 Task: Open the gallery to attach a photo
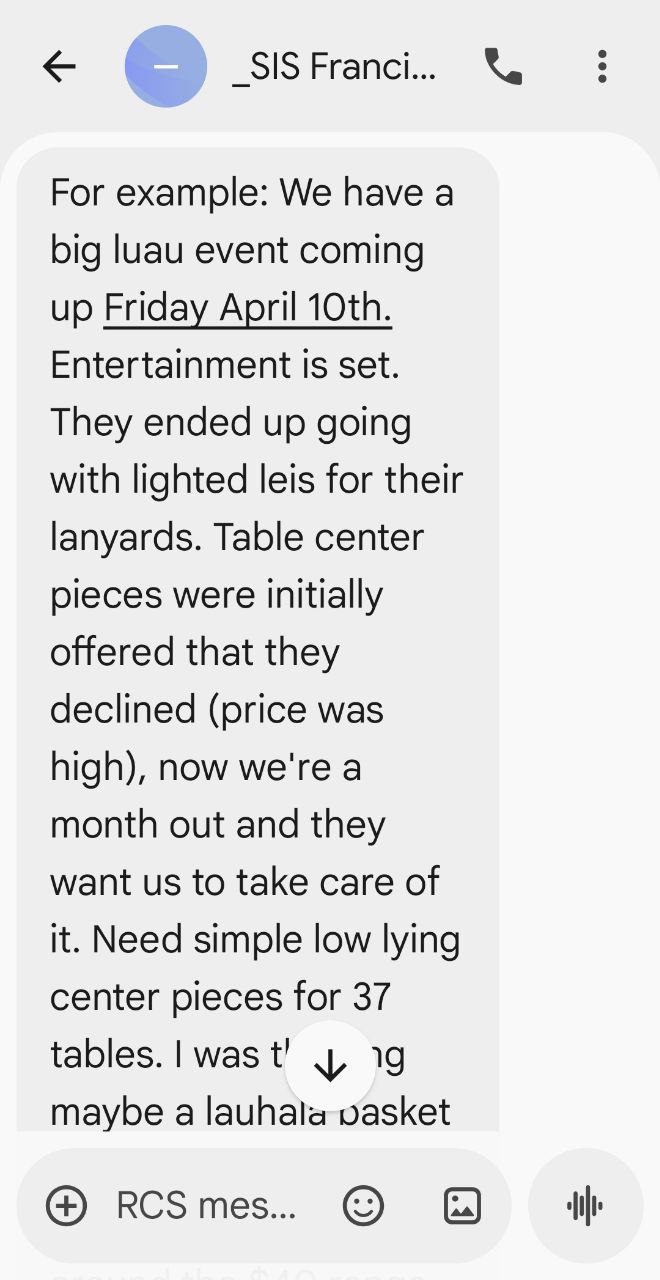click(462, 1206)
